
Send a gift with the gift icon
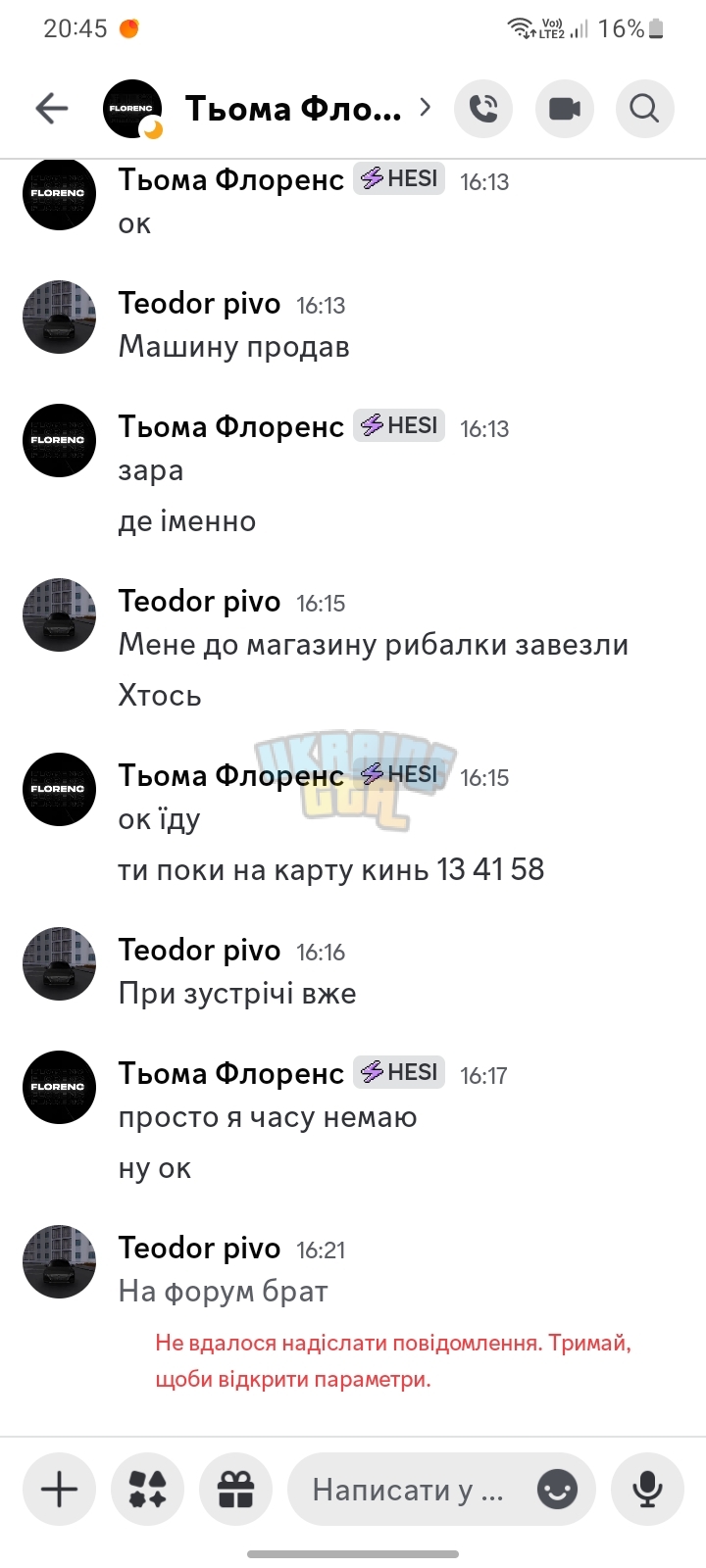click(x=235, y=1490)
